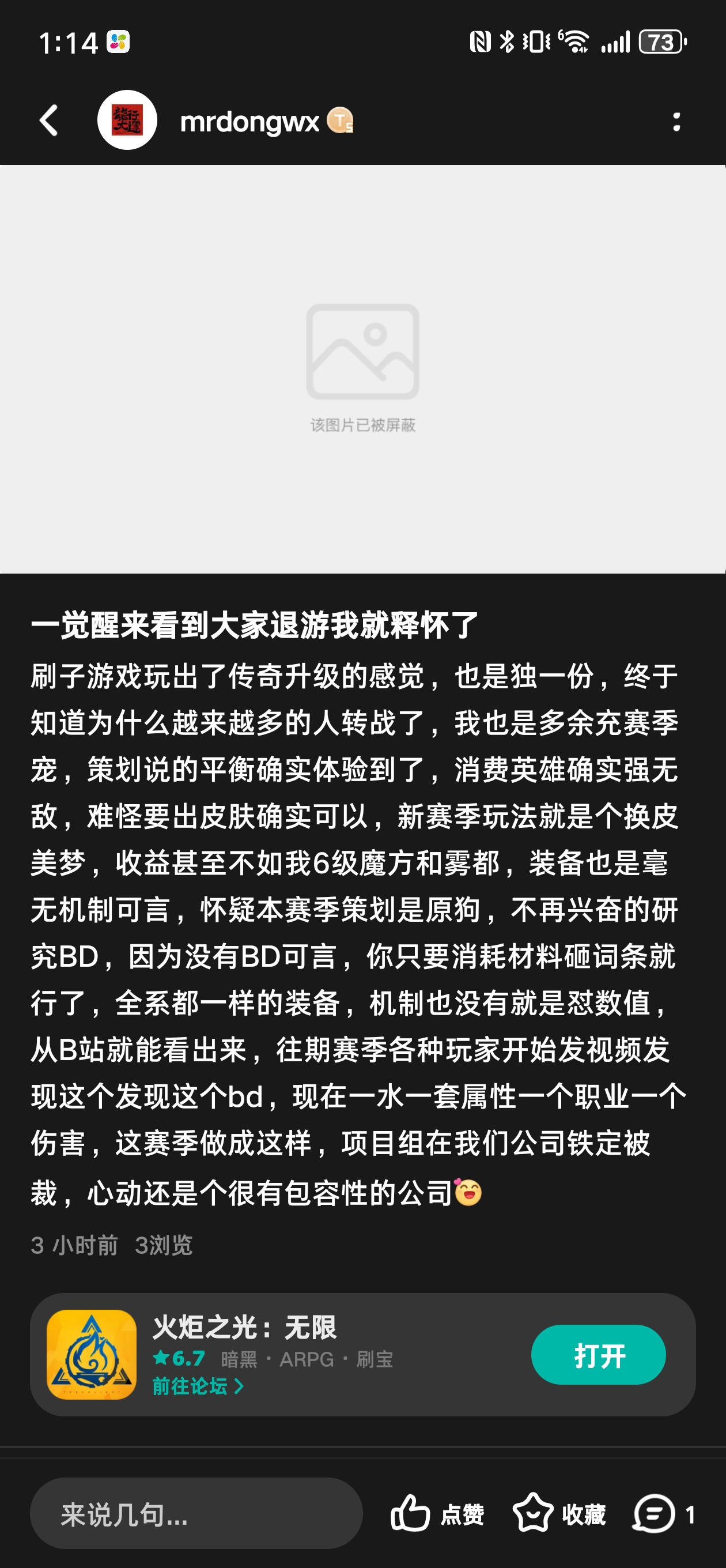Tap the comment count showing 1

coord(690,1513)
